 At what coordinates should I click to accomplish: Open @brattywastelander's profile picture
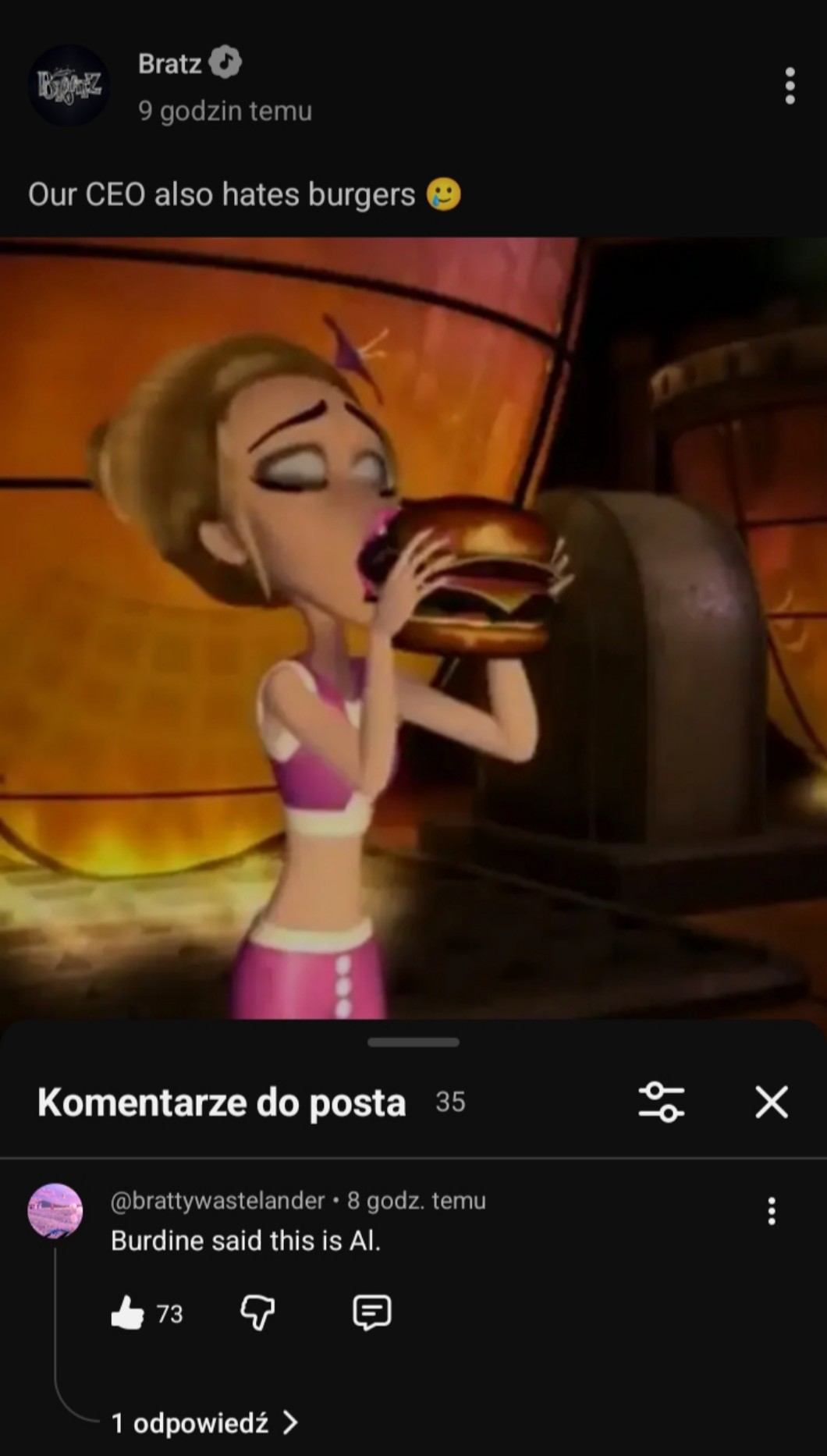click(x=55, y=1211)
